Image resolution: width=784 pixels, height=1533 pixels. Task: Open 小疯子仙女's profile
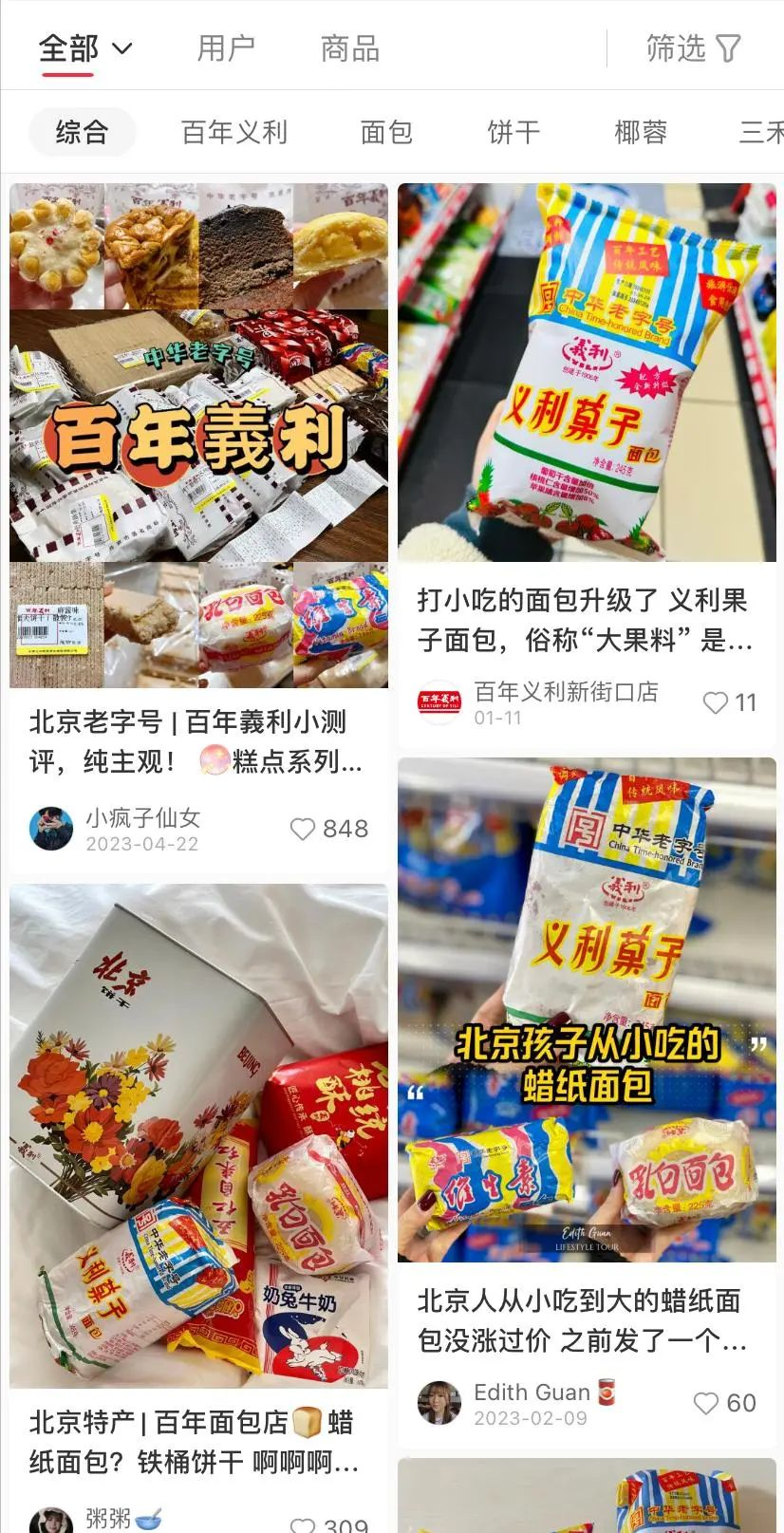tap(51, 829)
